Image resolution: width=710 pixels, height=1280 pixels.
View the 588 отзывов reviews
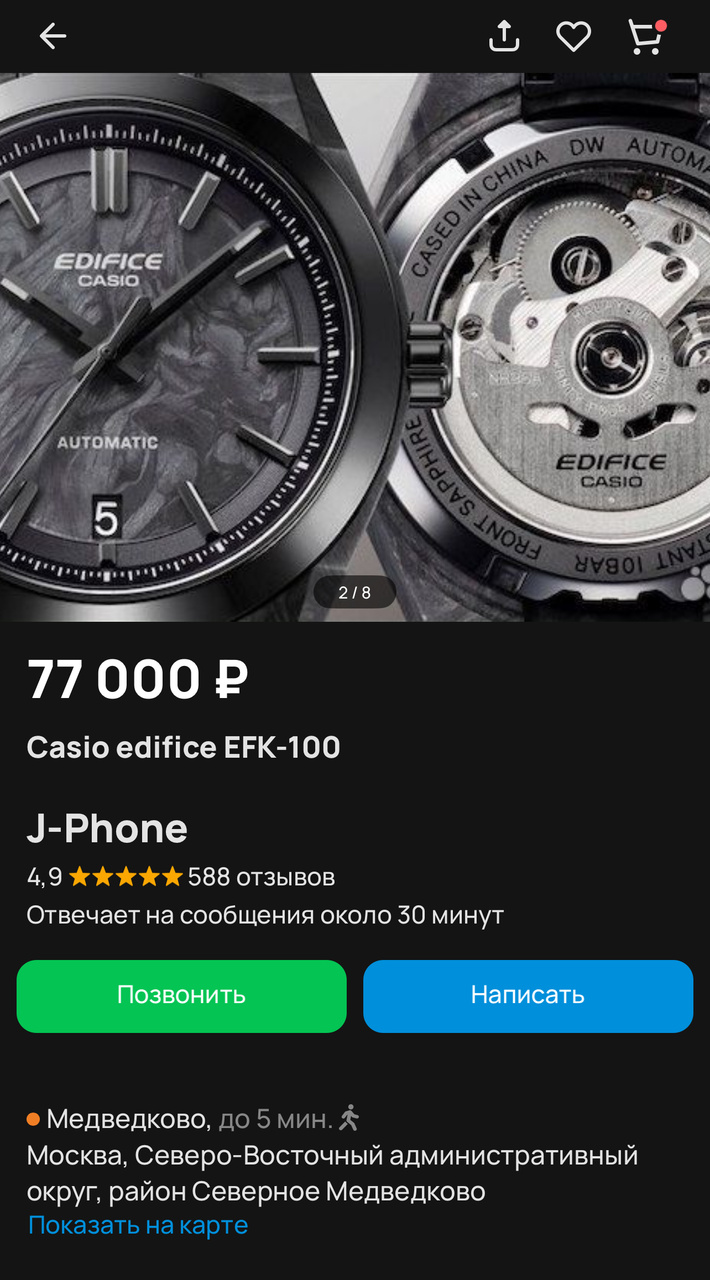pos(261,878)
